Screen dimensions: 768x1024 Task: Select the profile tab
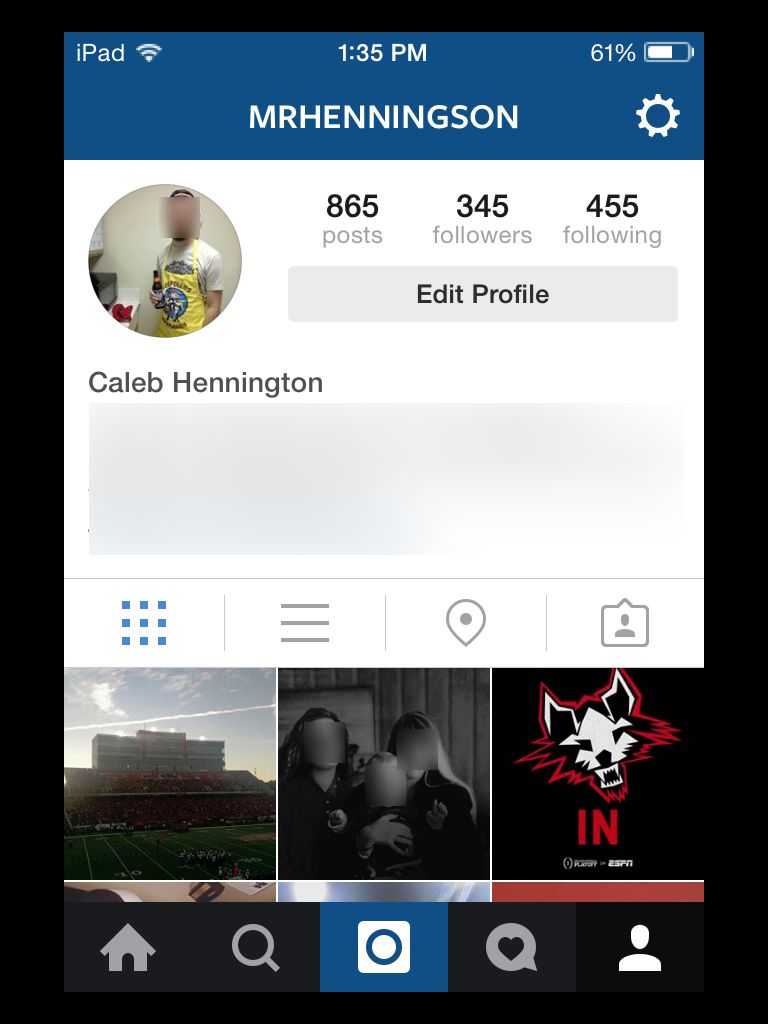[x=640, y=947]
